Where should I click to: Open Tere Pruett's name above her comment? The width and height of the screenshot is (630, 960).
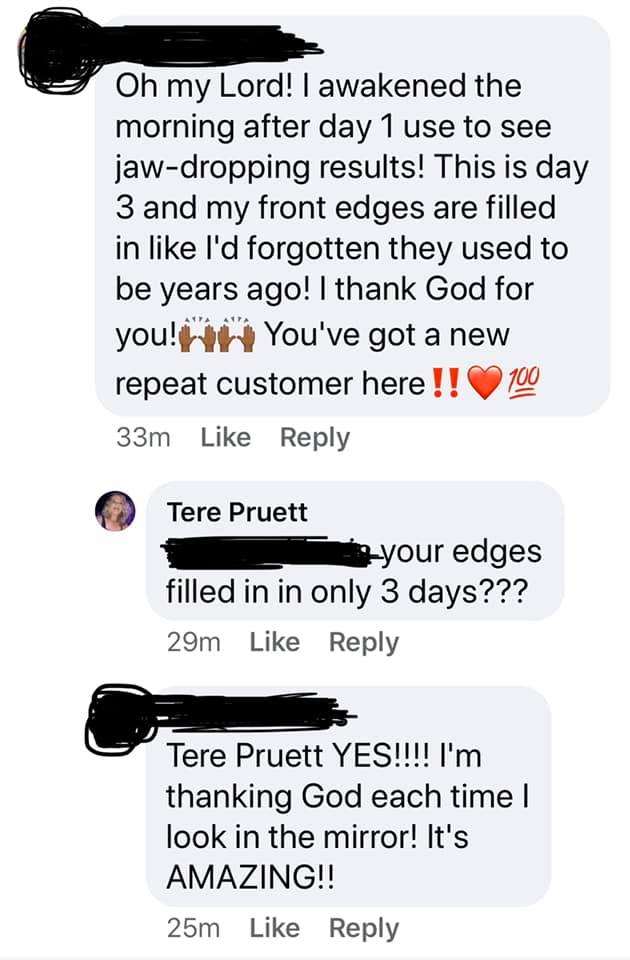click(x=237, y=512)
